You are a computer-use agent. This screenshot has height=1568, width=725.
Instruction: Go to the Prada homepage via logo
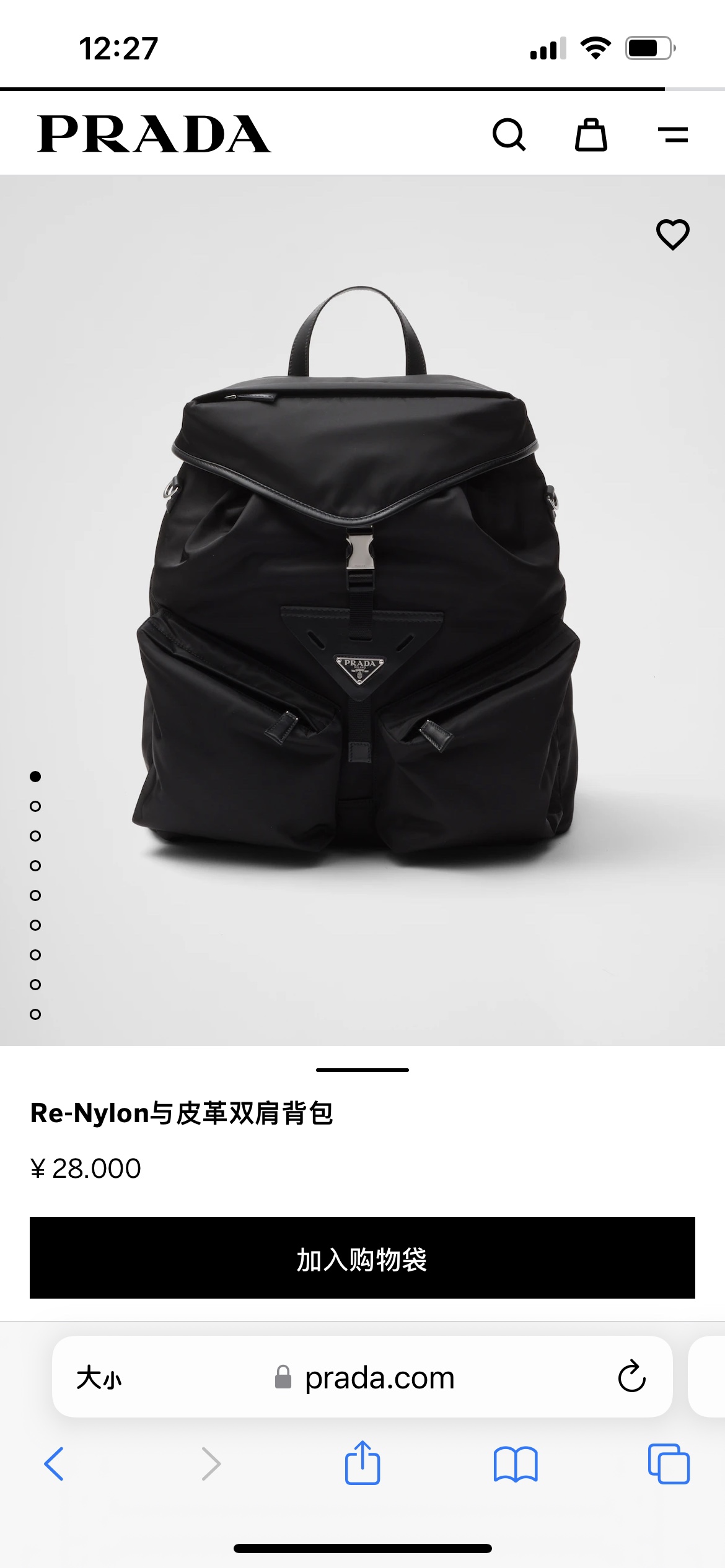tap(154, 134)
